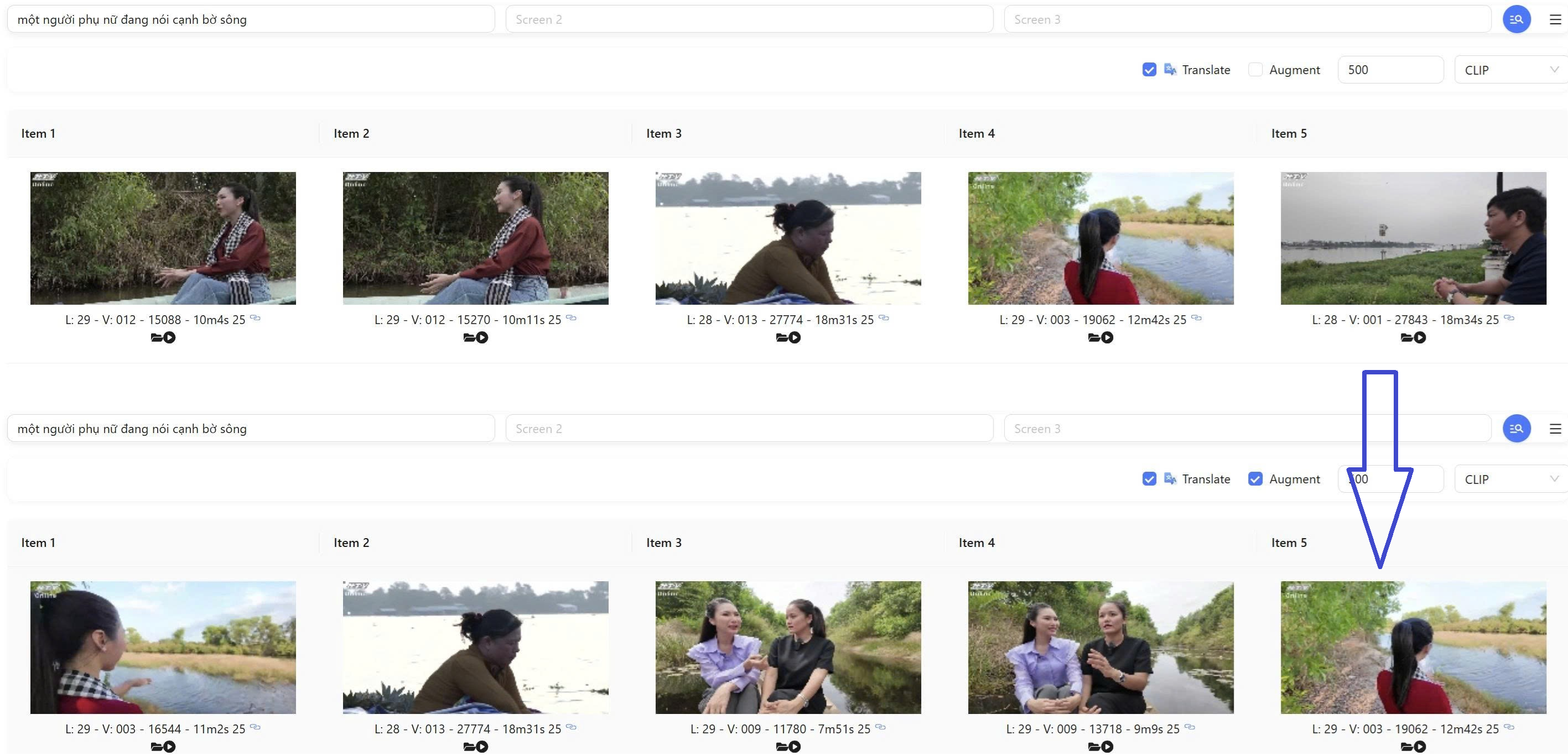This screenshot has height=756, width=1568.
Task: Open thumbnail V: 009 - 13718 - 9m9s
Action: click(1100, 647)
